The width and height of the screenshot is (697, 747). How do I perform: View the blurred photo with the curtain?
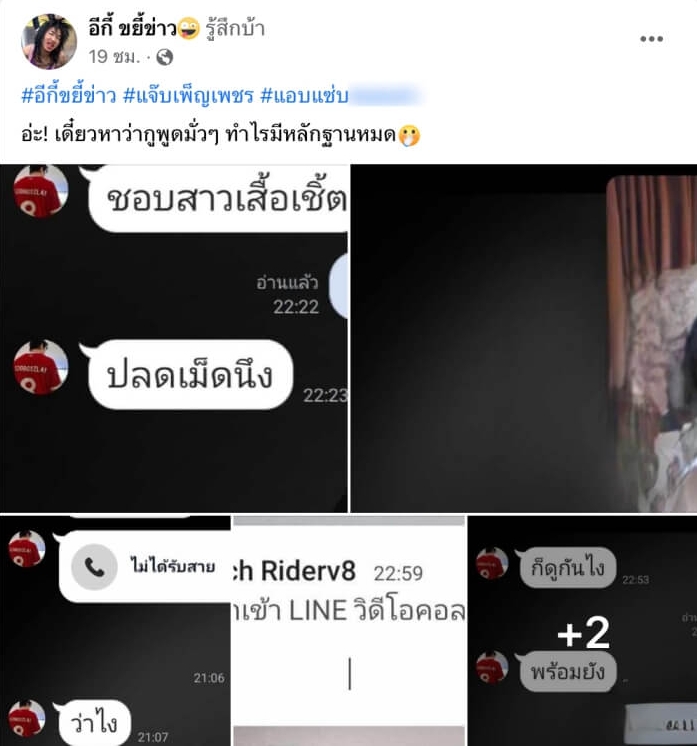[x=523, y=338]
